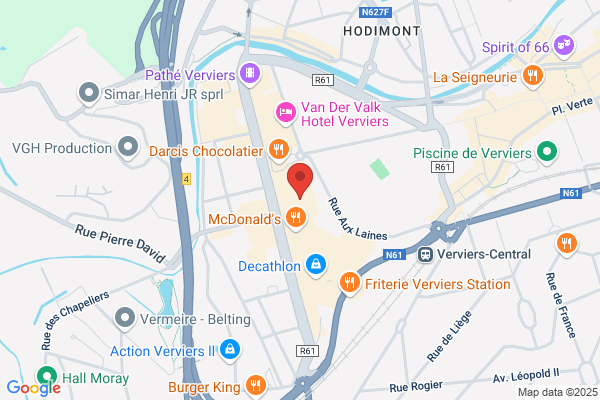Viewport: 600px width, 400px height.
Task: Tap the red location pin
Action: click(300, 181)
